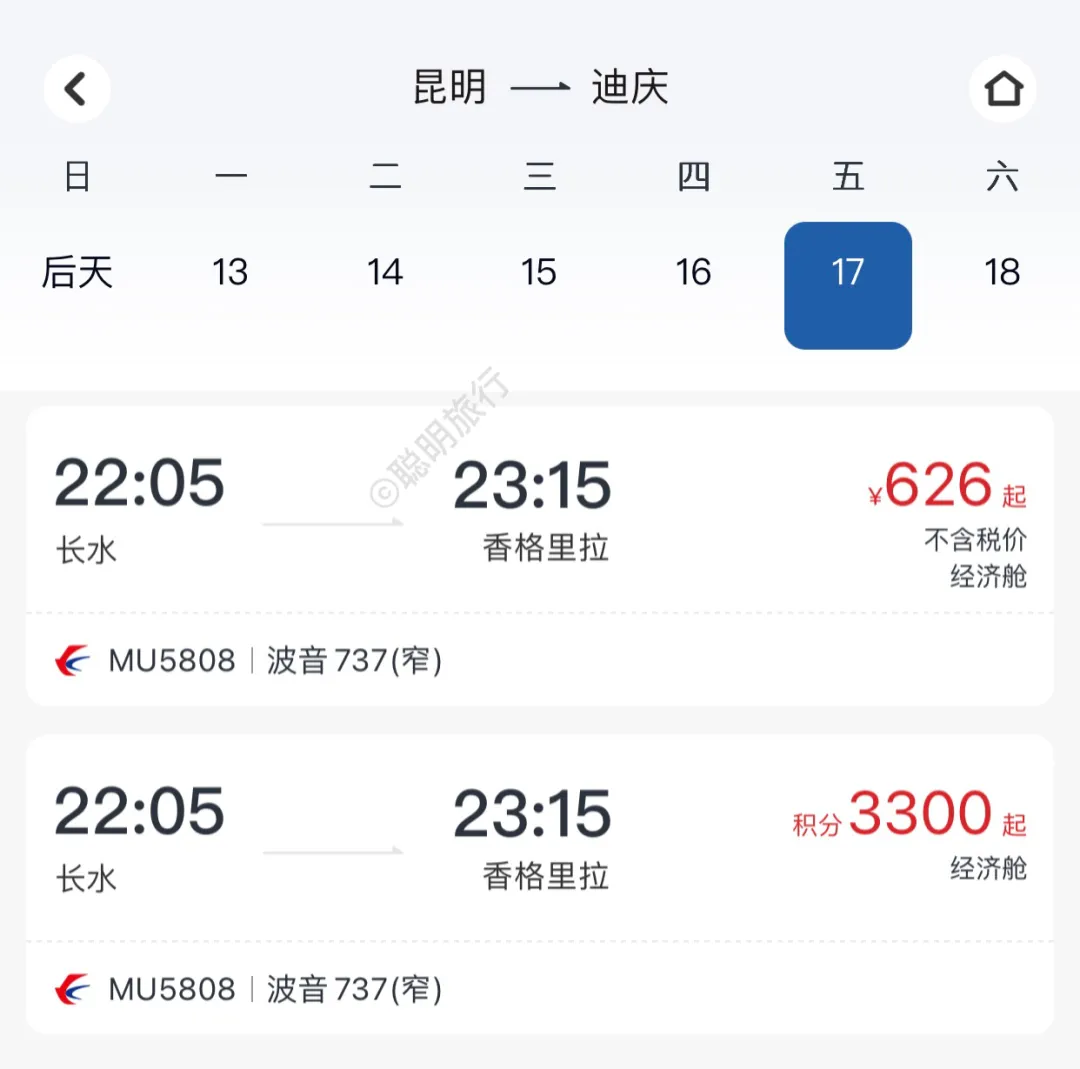Return to the home page icon
This screenshot has width=1080, height=1069.
[x=1003, y=89]
